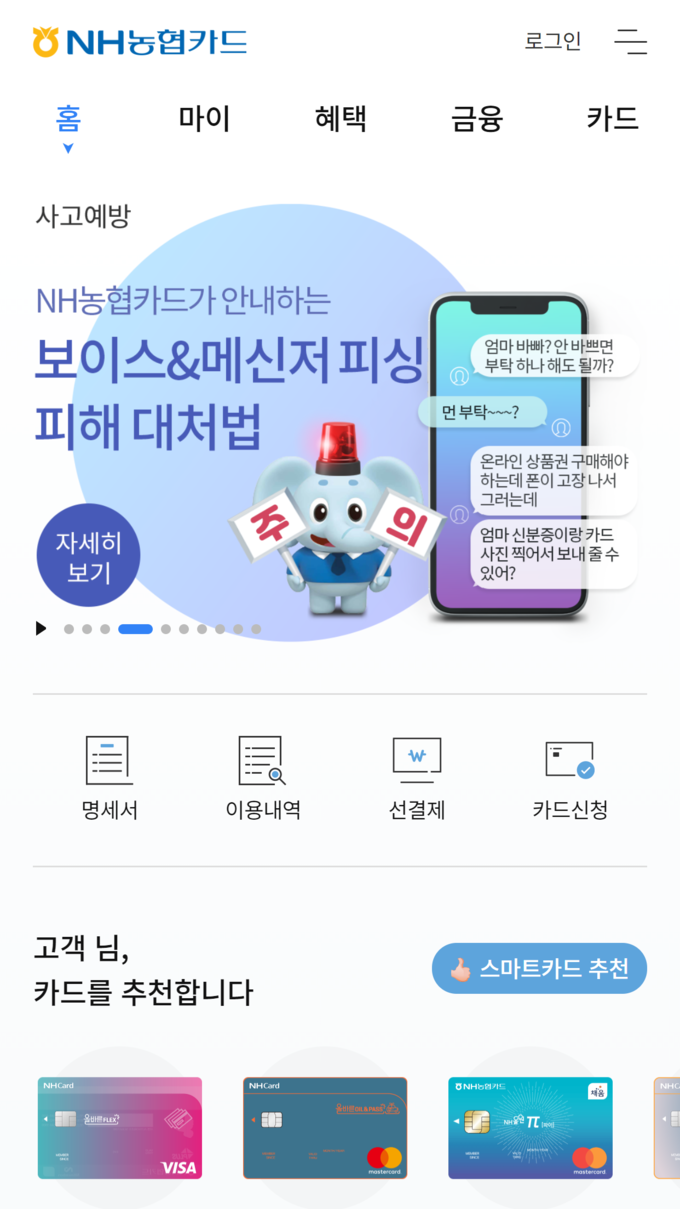
Task: Start 카드신청 card application
Action: tap(570, 778)
